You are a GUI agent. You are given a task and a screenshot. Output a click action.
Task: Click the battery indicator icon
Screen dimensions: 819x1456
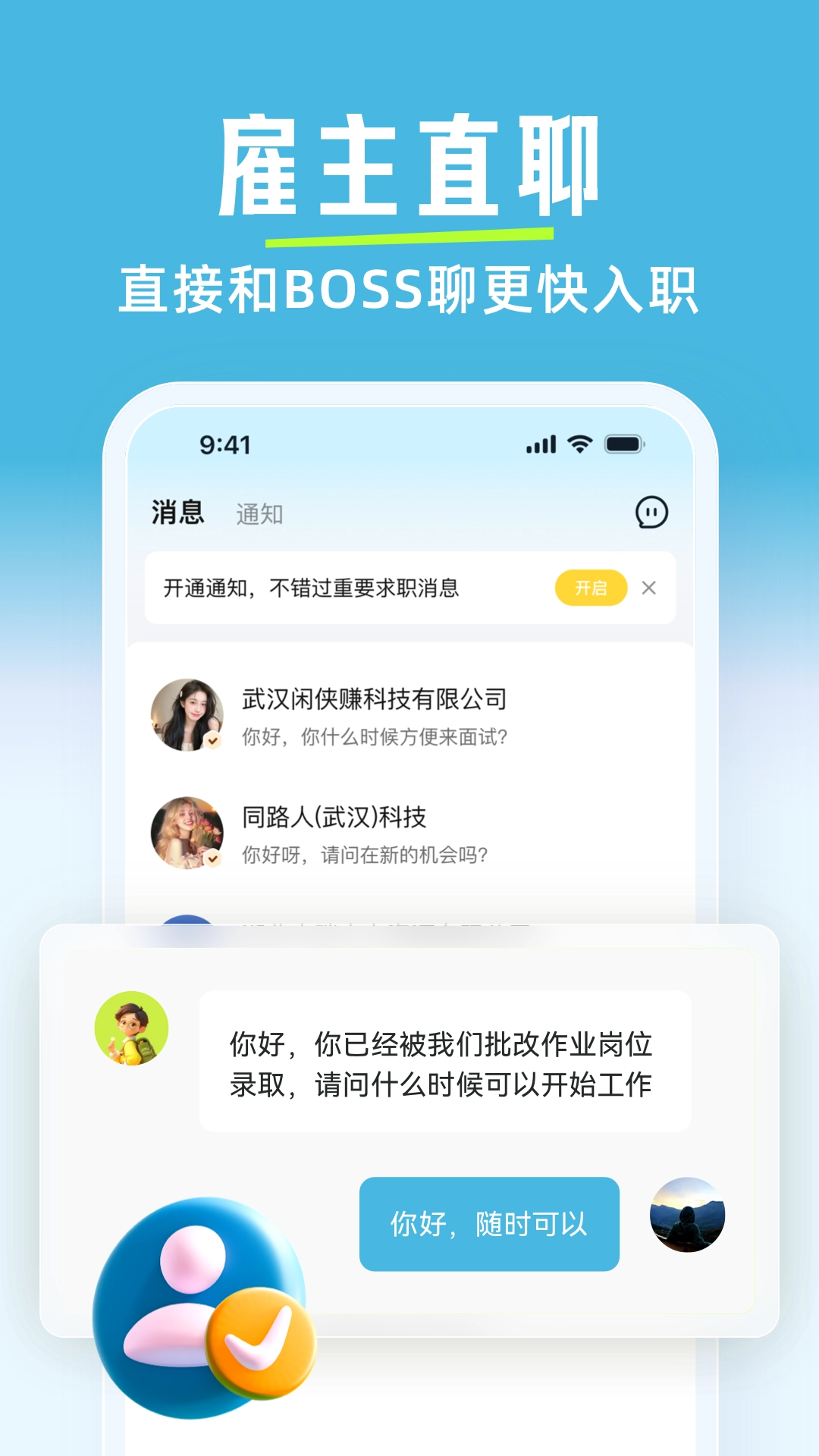pyautogui.click(x=623, y=446)
